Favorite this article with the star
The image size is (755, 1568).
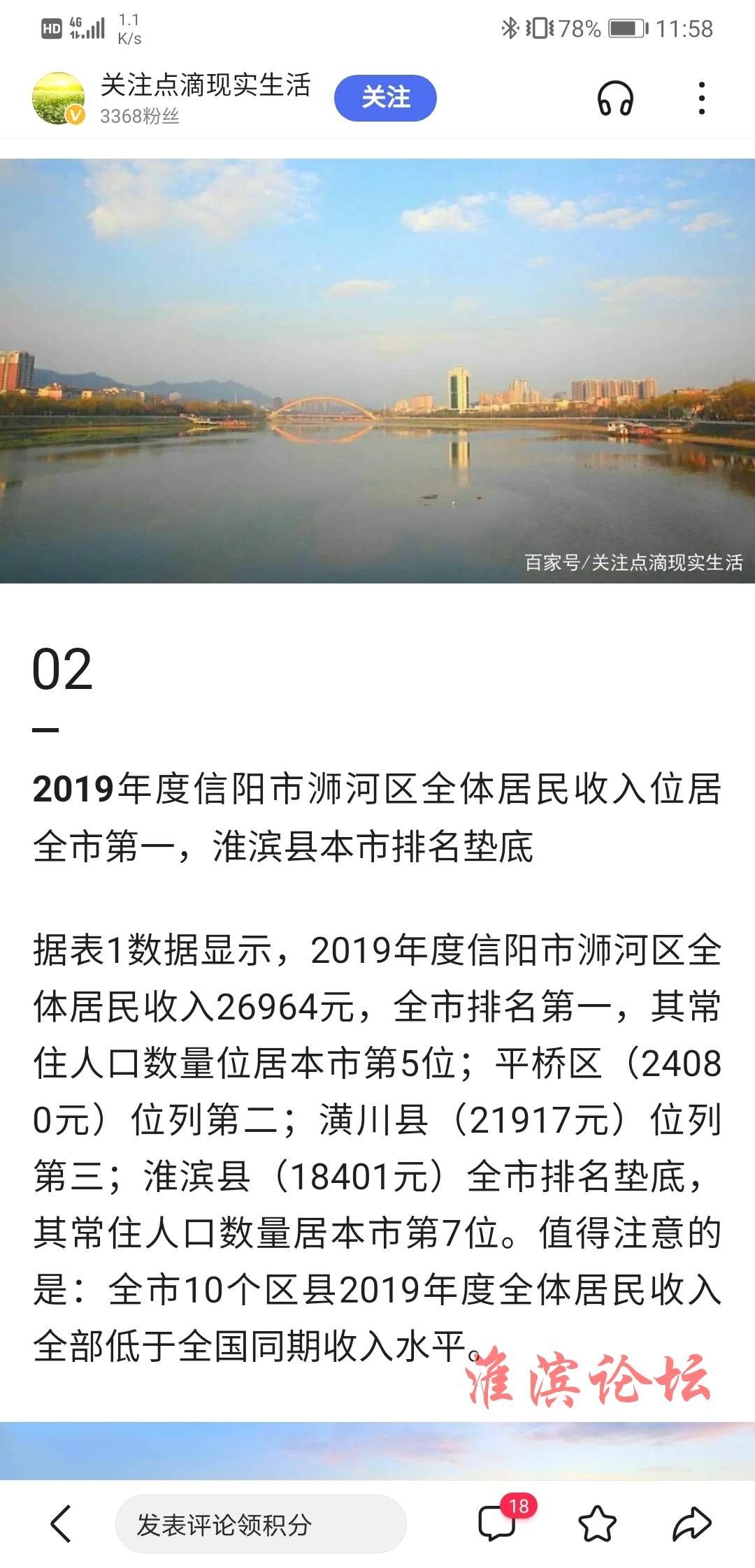[598, 1524]
